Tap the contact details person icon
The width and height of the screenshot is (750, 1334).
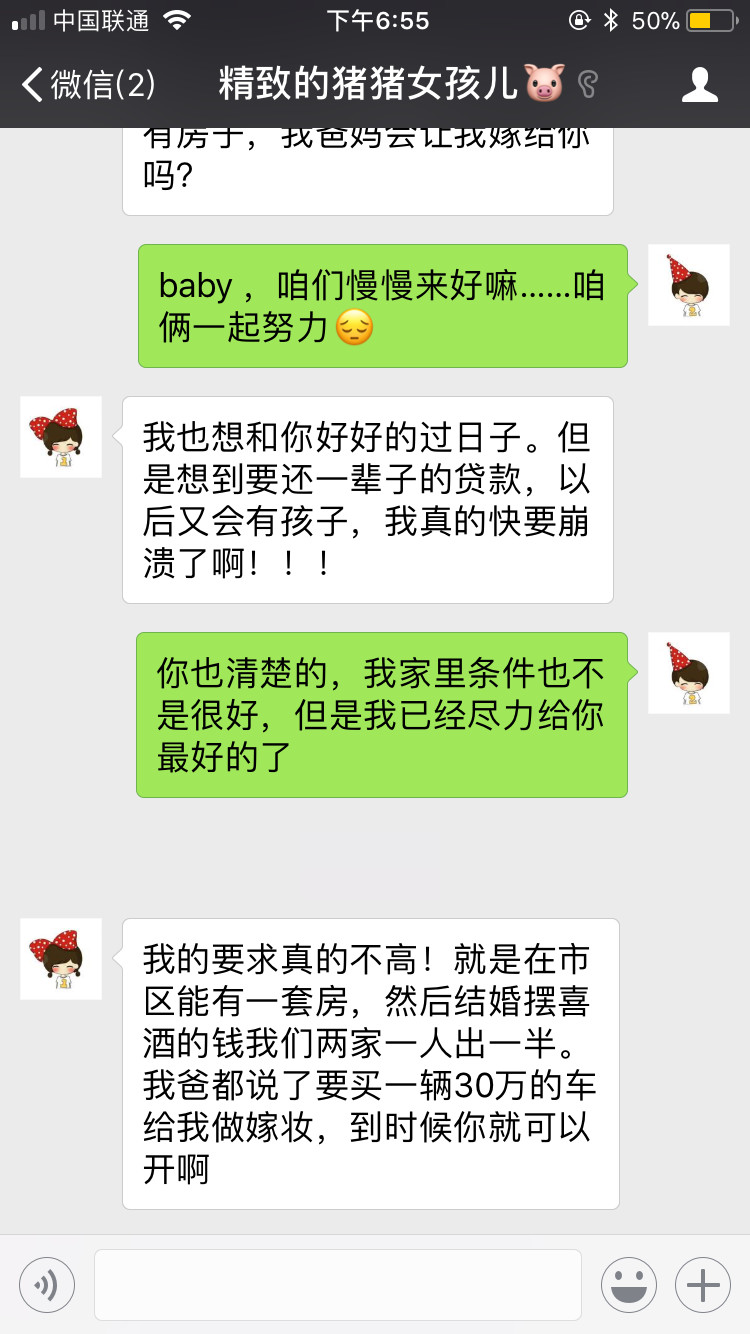pos(701,85)
